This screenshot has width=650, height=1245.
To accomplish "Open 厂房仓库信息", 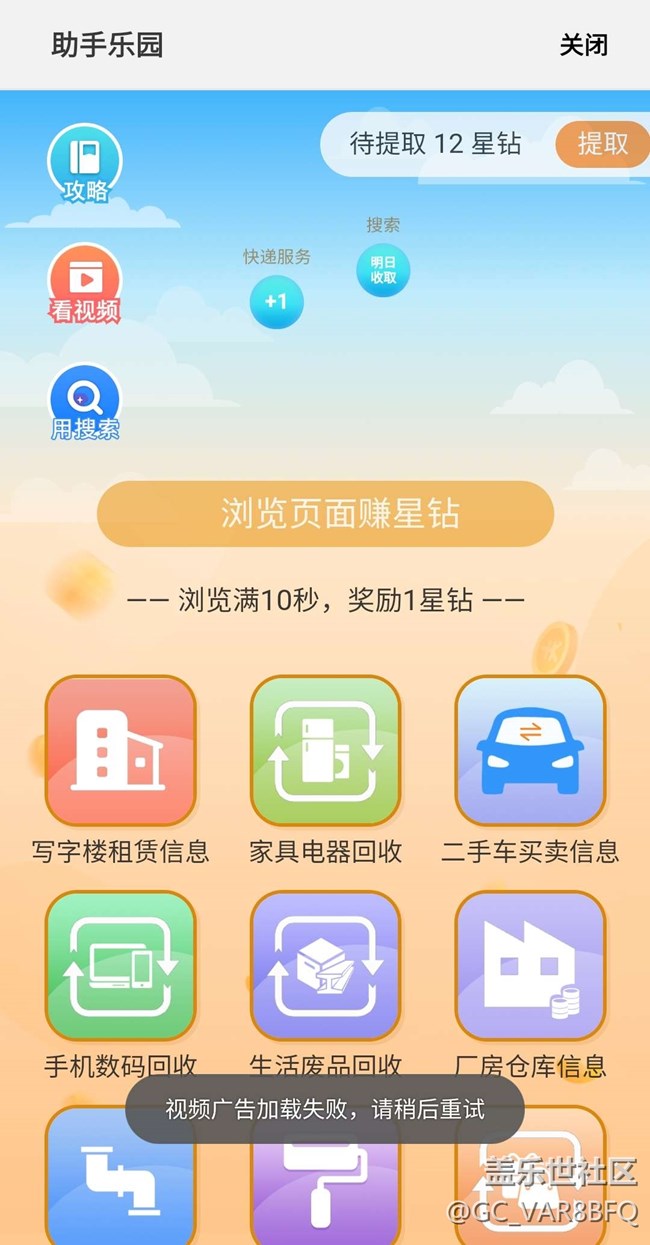I will point(530,966).
